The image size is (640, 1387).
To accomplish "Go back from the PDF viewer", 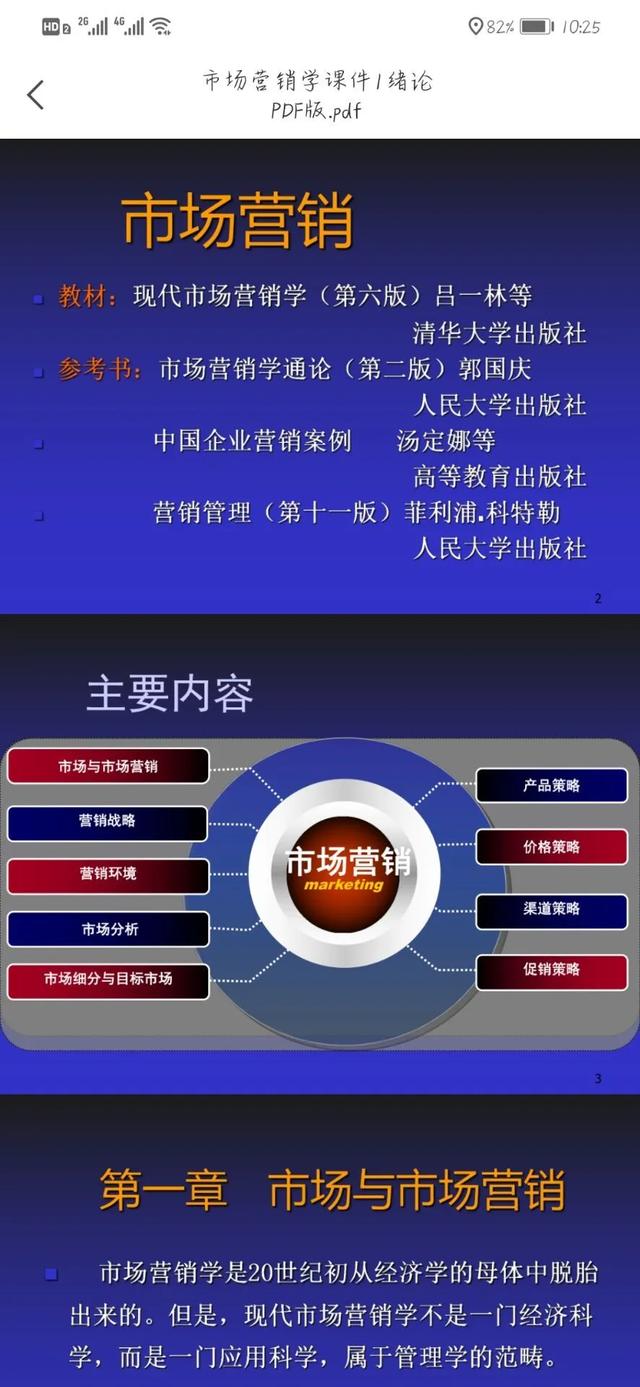I will click(x=36, y=95).
